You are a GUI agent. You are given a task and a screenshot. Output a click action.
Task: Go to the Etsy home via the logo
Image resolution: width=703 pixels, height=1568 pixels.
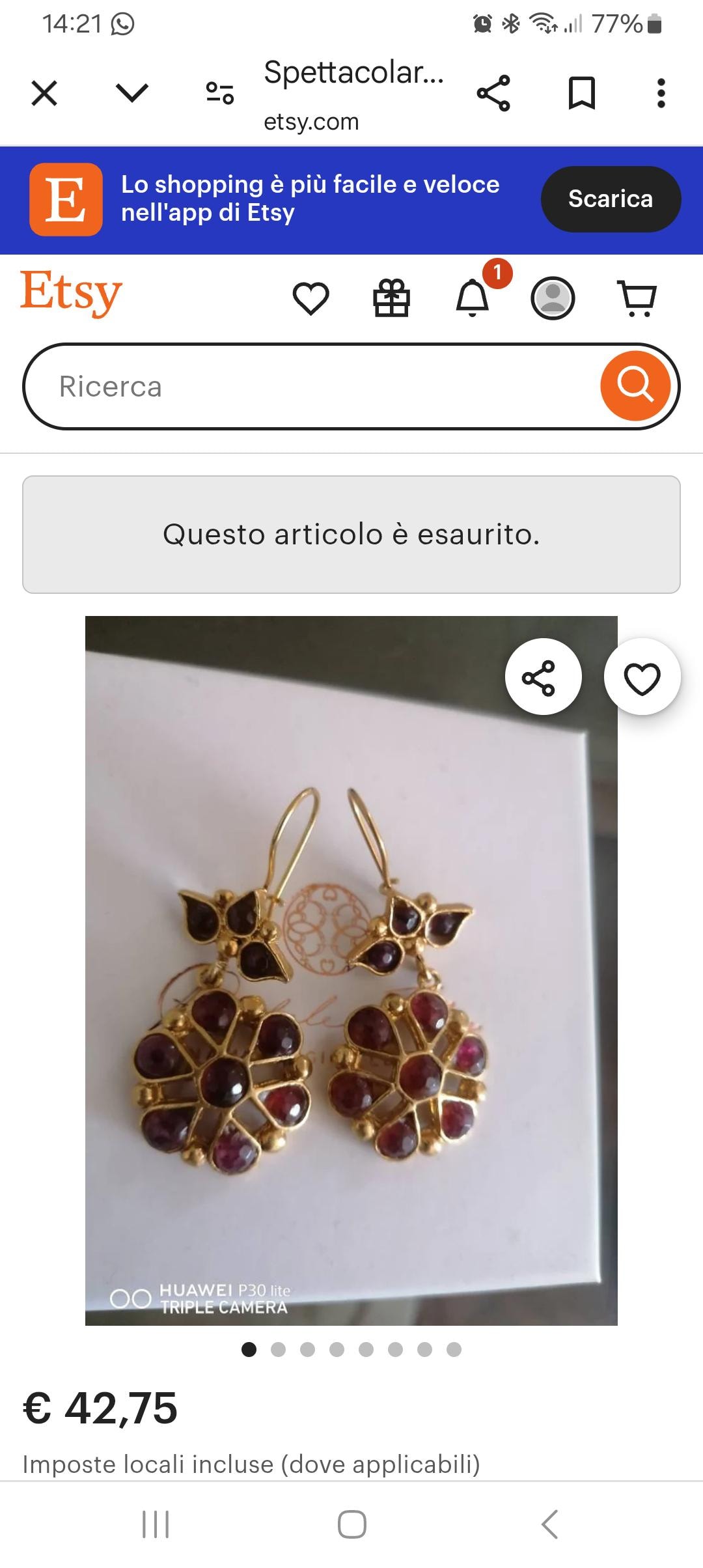pyautogui.click(x=72, y=293)
